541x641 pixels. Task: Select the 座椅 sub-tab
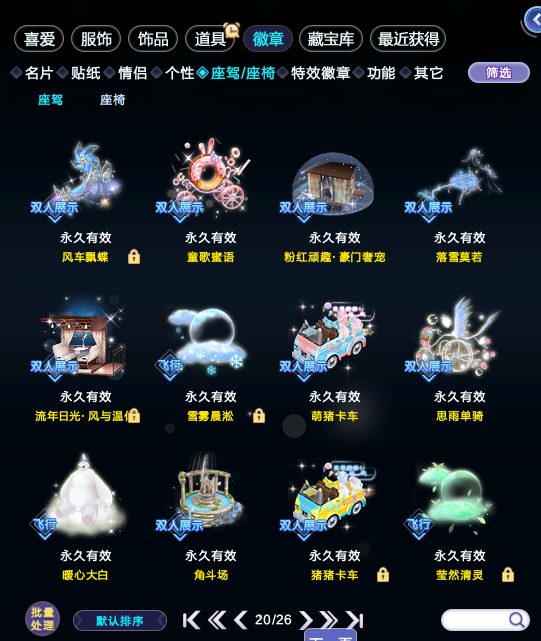point(112,100)
